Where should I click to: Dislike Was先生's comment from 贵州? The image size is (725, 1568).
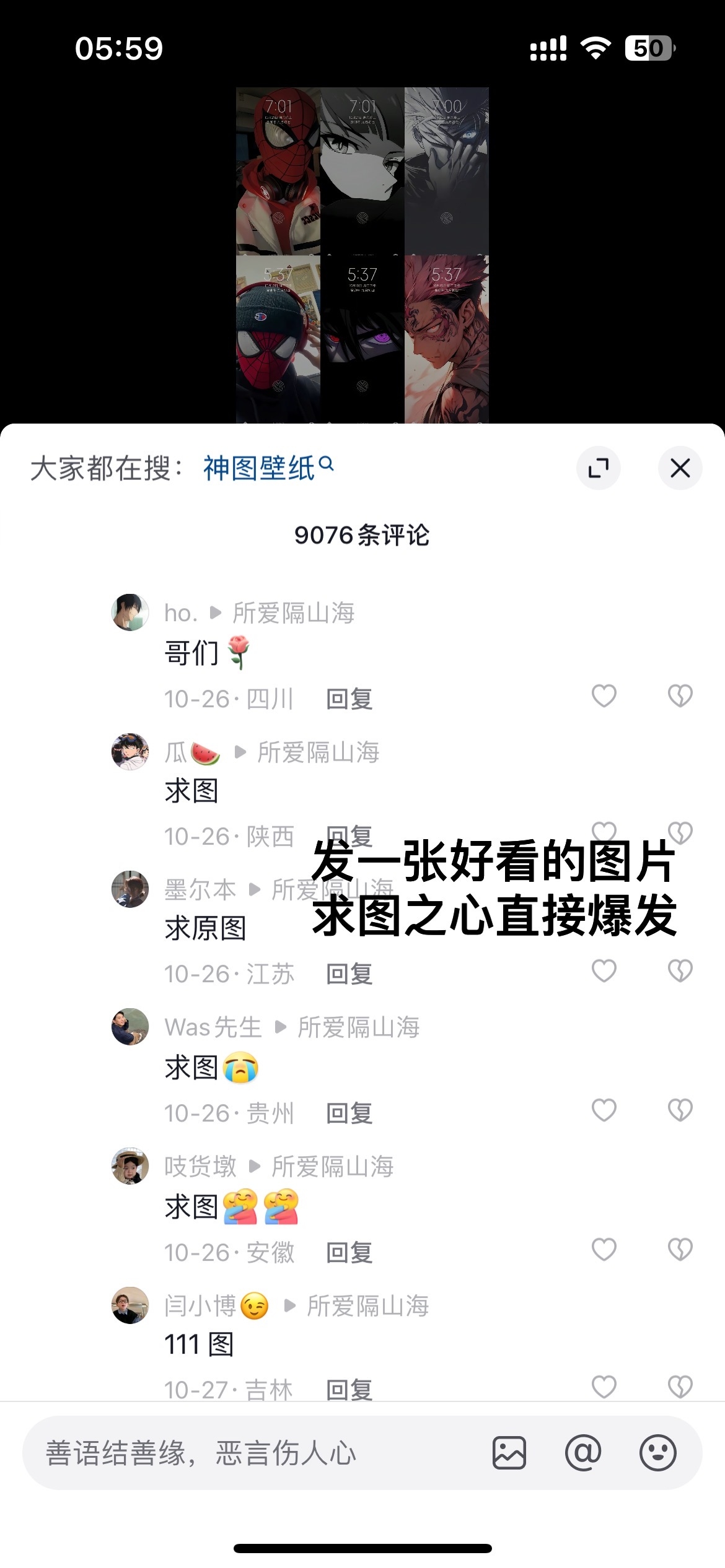tap(680, 1110)
